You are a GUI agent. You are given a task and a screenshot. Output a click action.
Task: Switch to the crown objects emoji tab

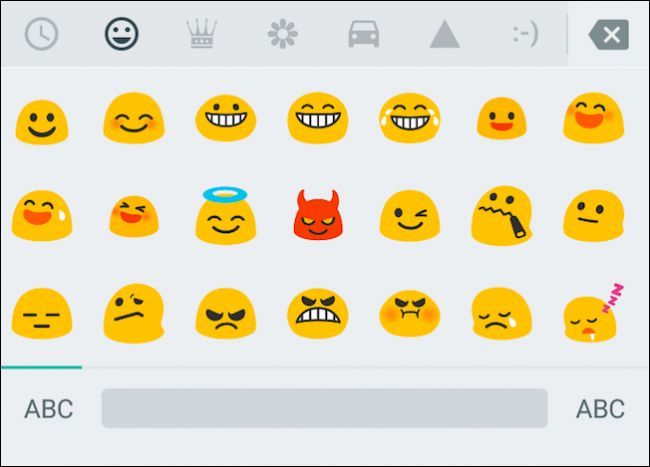pyautogui.click(x=202, y=35)
